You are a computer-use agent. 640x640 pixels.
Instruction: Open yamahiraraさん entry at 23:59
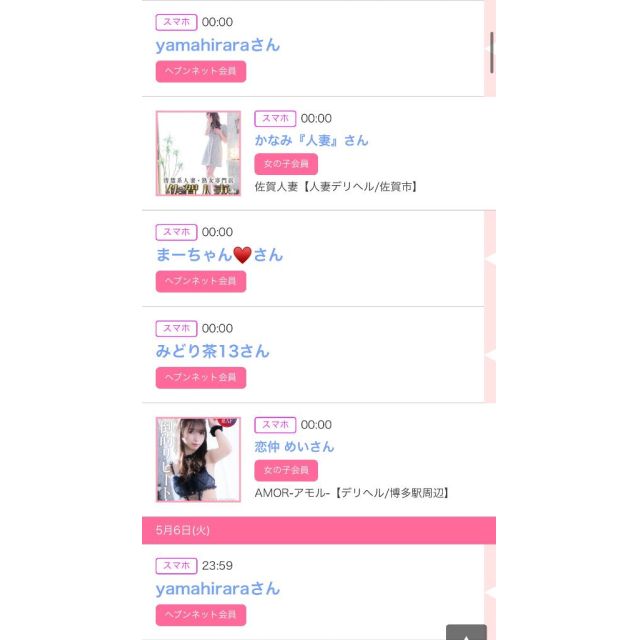click(x=217, y=588)
